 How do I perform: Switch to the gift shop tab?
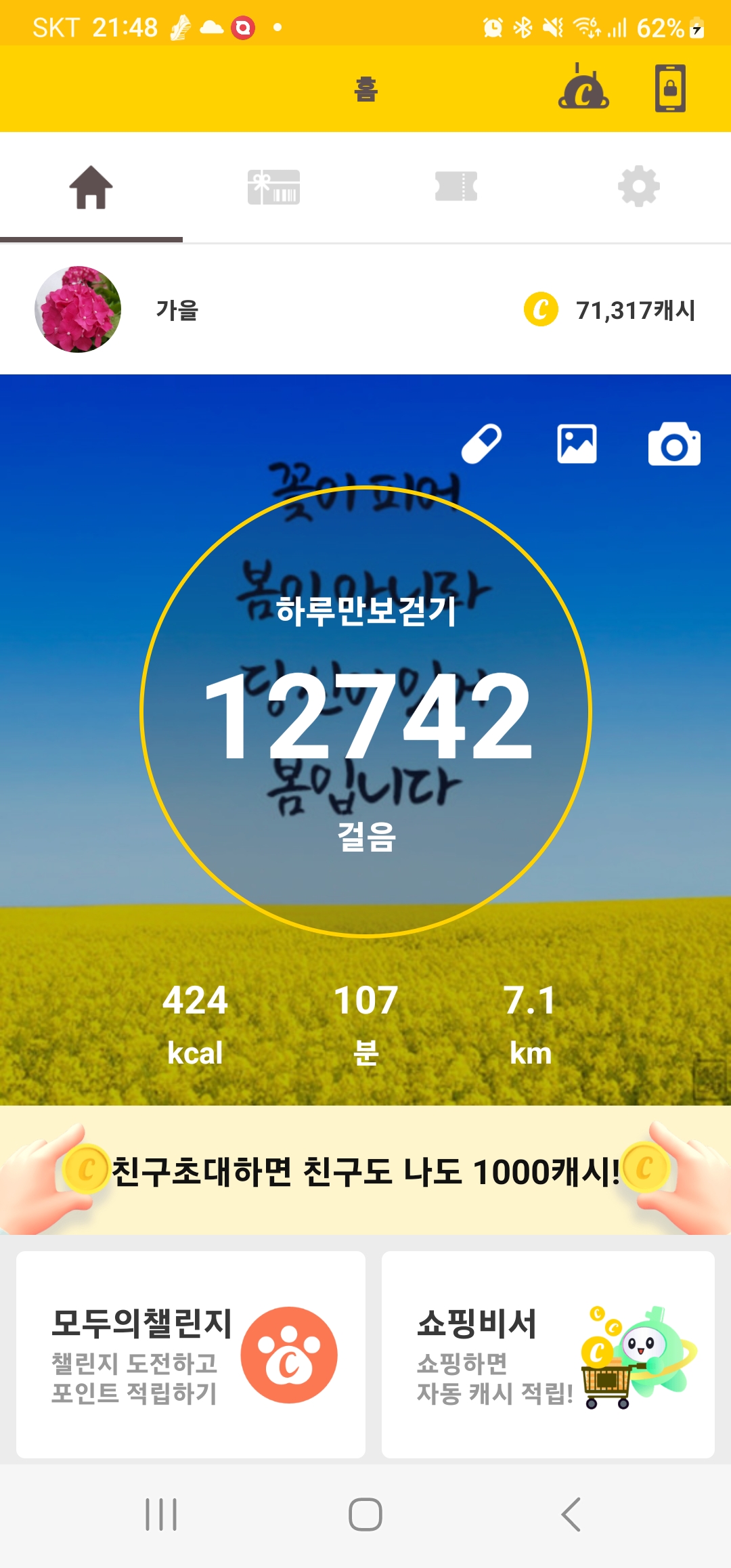[273, 188]
